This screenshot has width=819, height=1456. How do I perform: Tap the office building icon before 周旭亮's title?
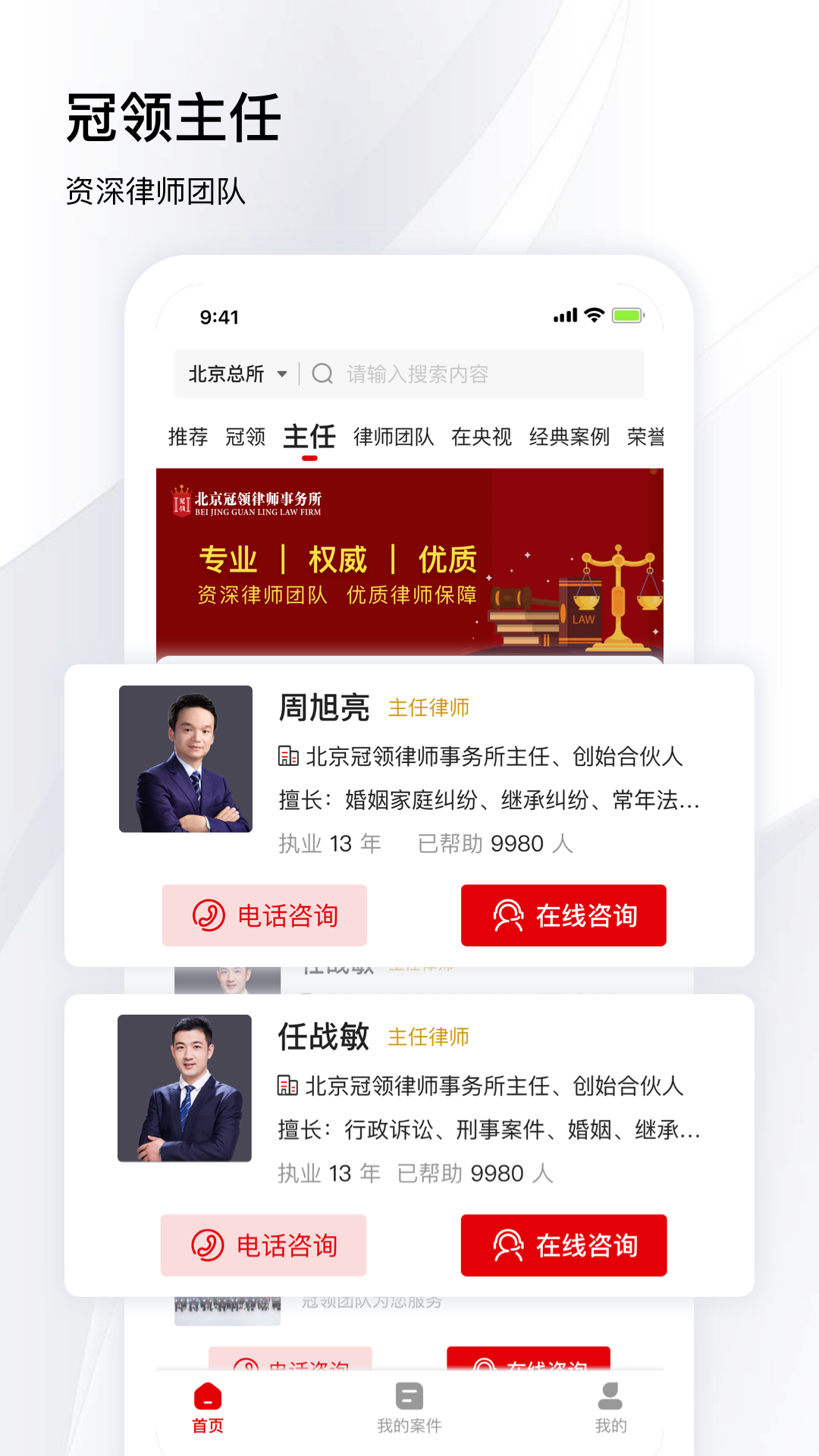pos(287,756)
